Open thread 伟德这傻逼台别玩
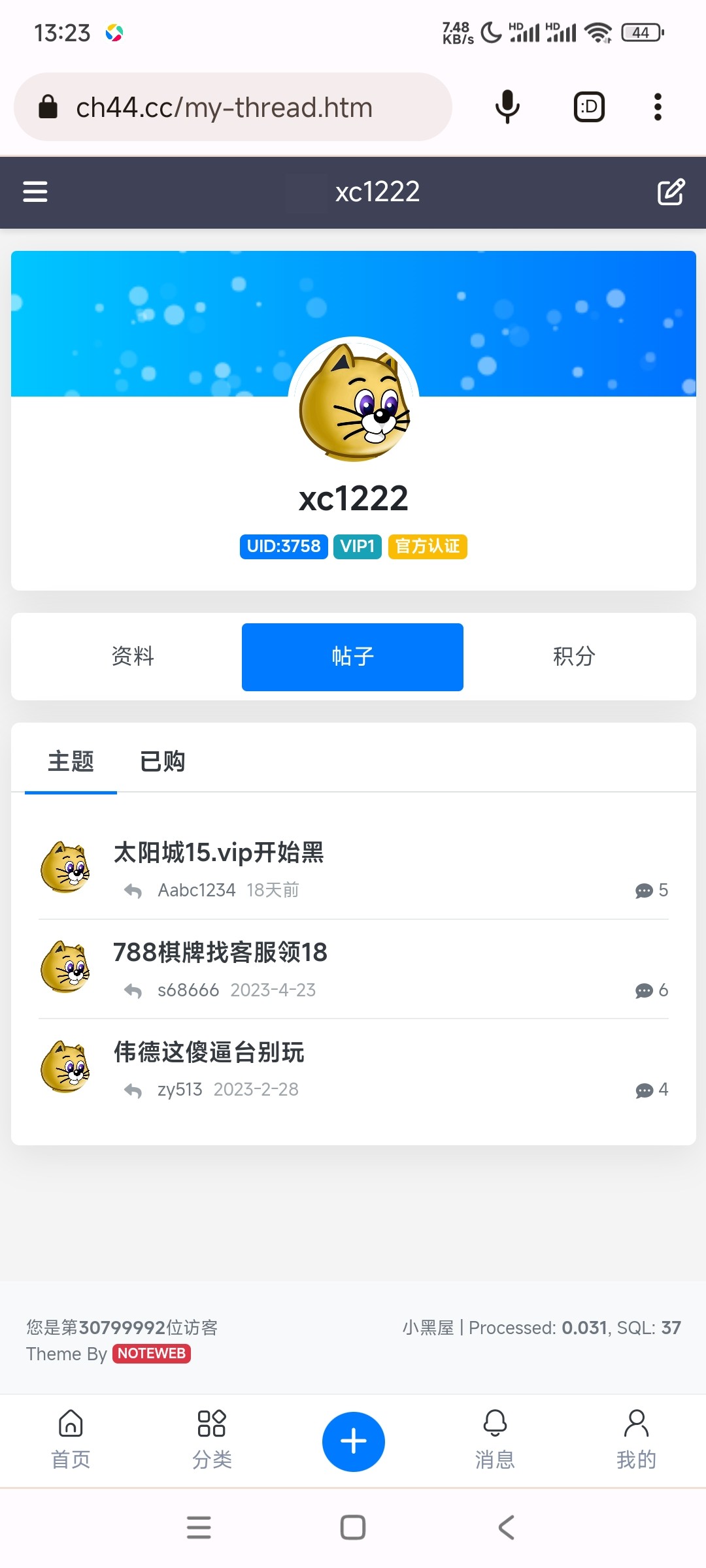 tap(209, 1053)
